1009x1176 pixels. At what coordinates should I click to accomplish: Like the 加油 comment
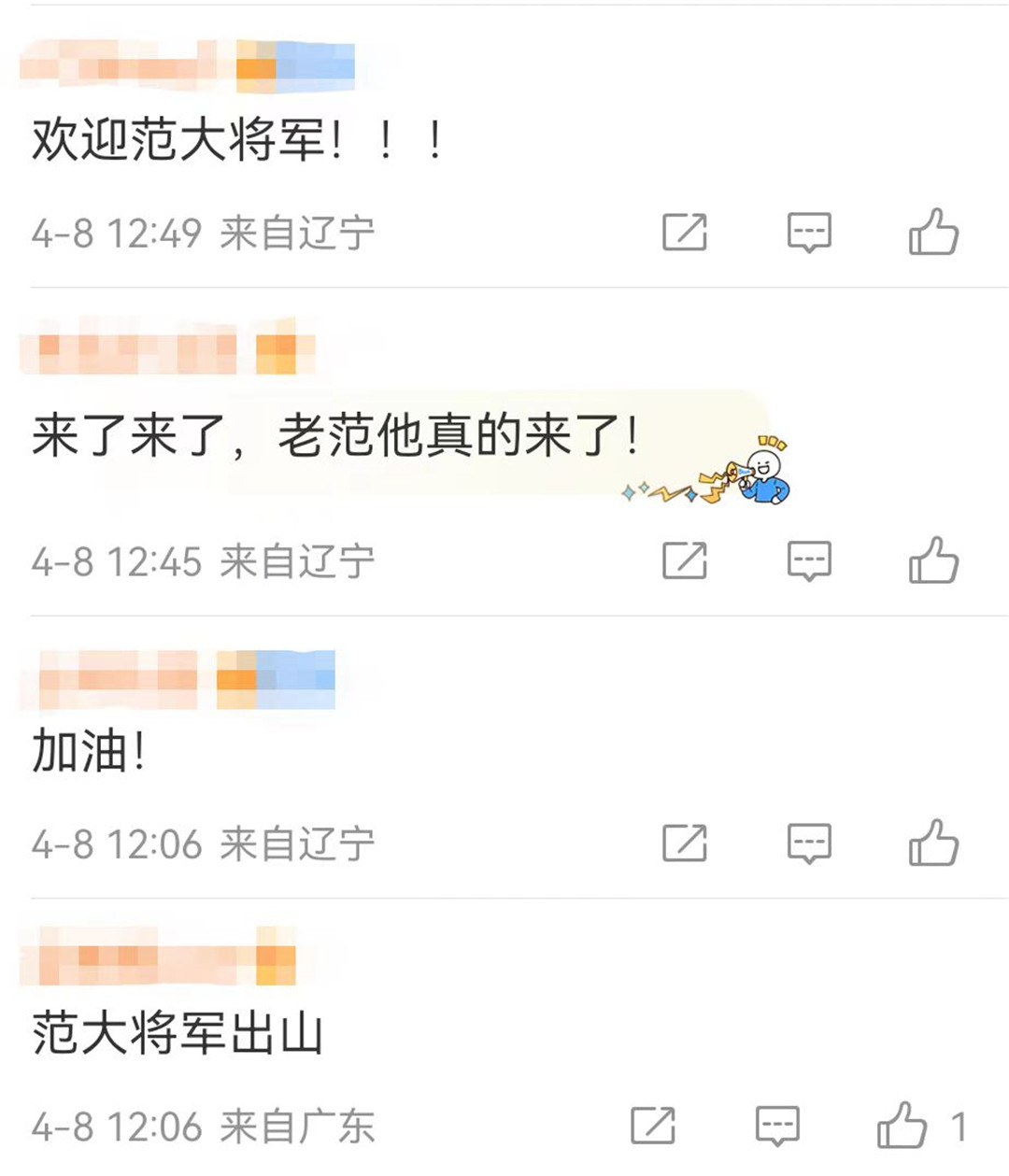(933, 843)
